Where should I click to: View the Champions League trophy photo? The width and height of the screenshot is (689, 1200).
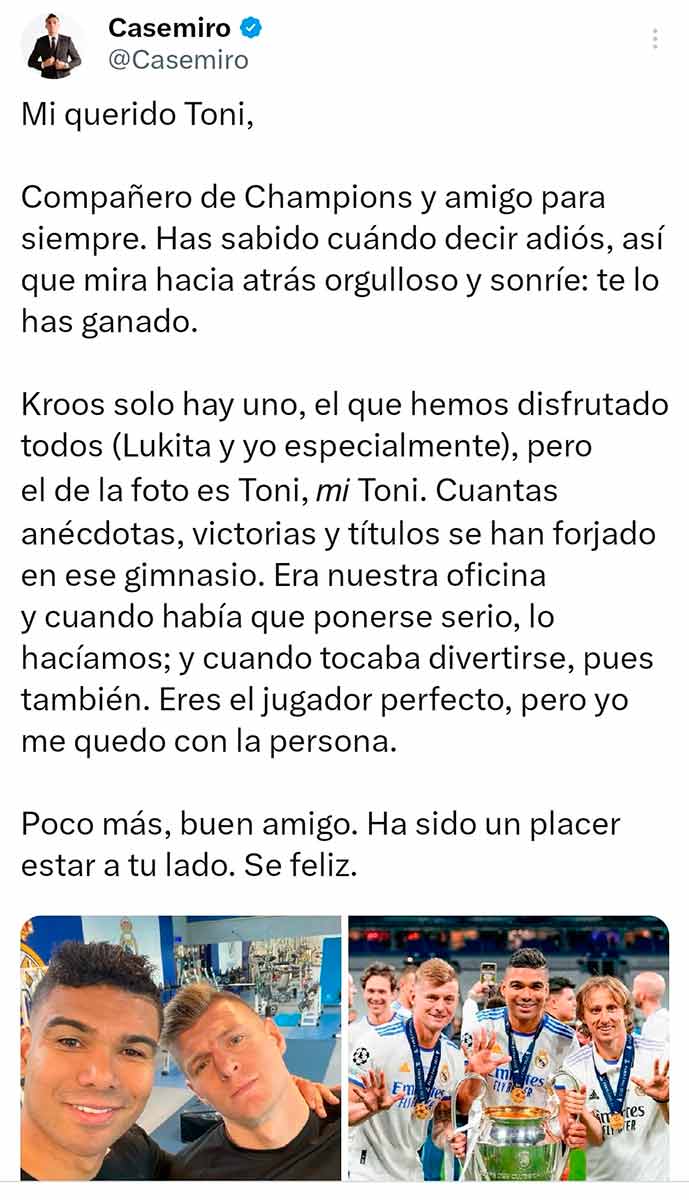coord(508,1048)
